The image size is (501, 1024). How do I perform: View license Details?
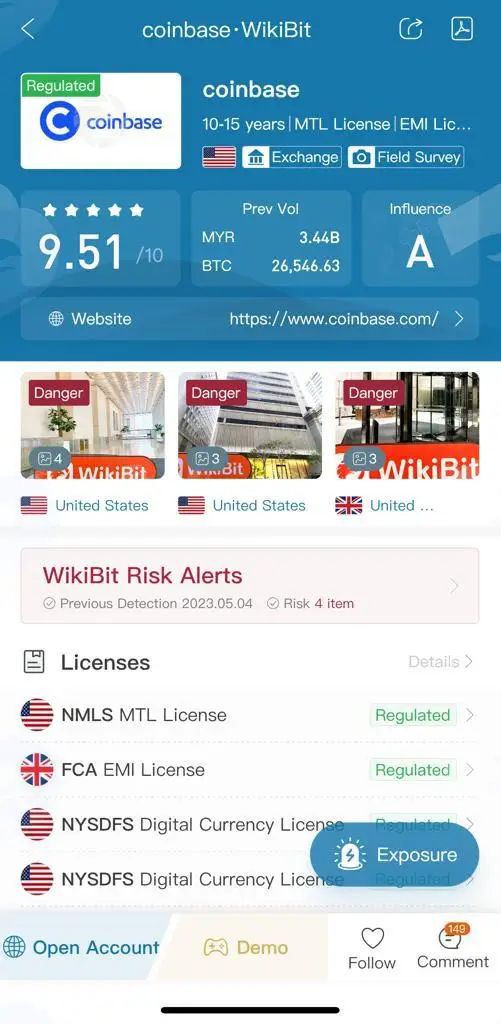pos(440,662)
